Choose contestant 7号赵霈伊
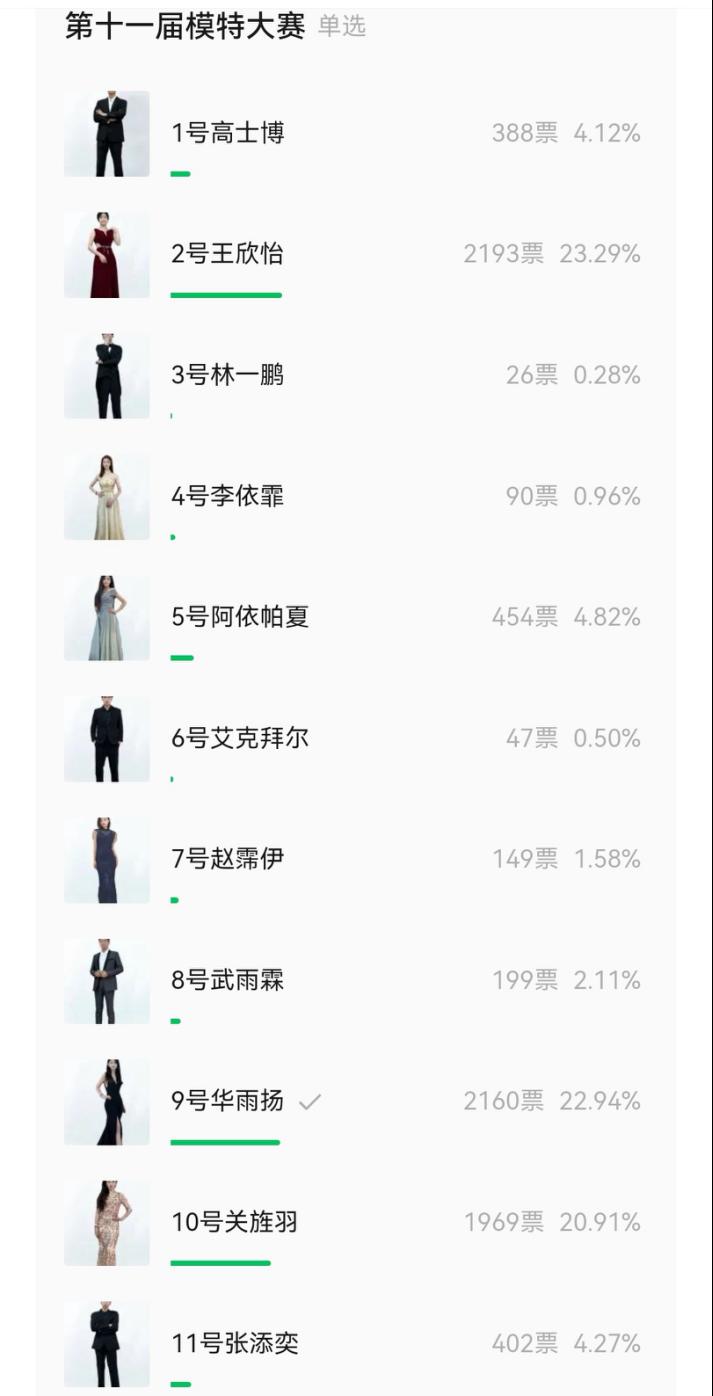 [x=228, y=859]
